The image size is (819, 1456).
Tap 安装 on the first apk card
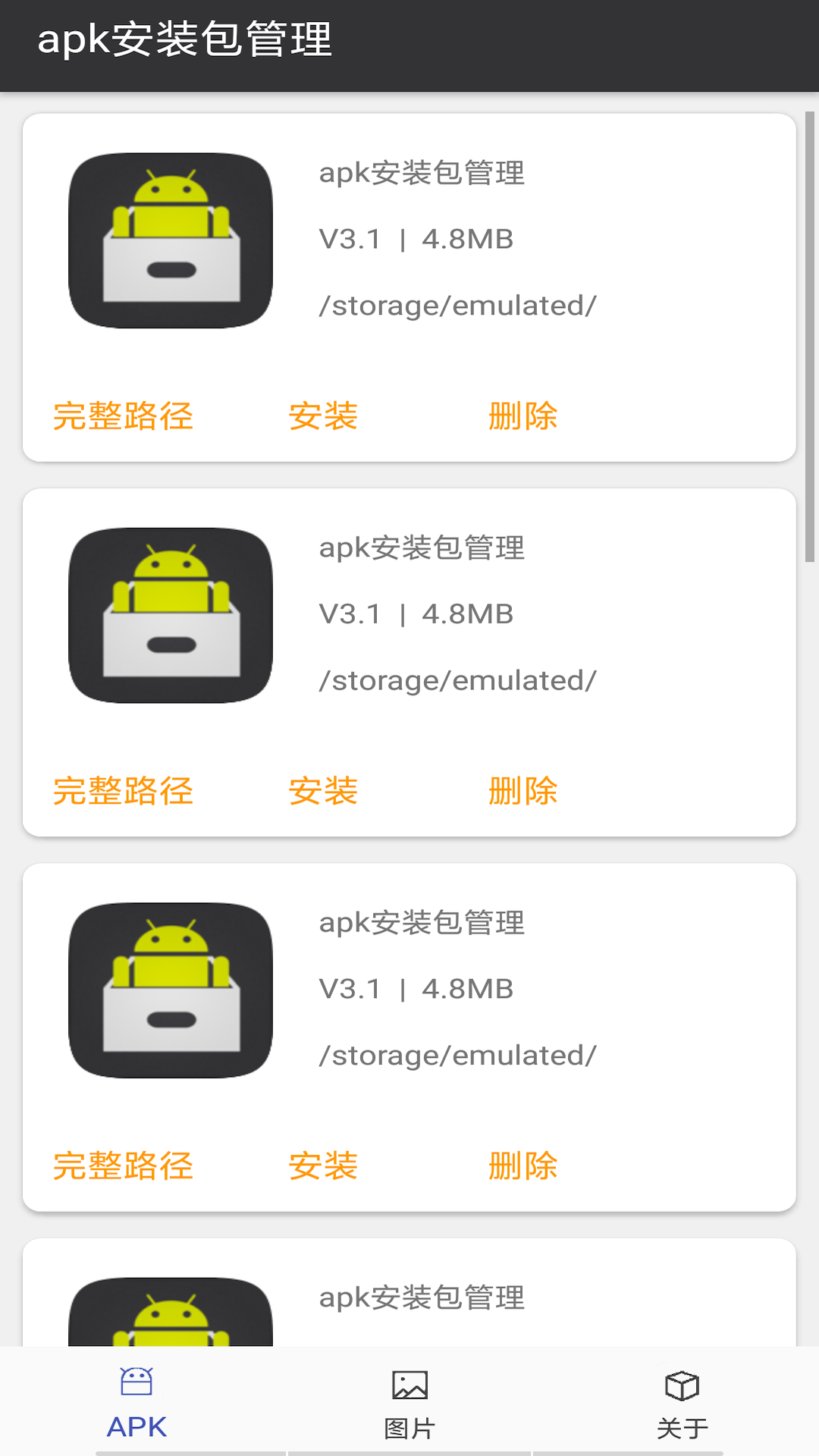tap(323, 416)
